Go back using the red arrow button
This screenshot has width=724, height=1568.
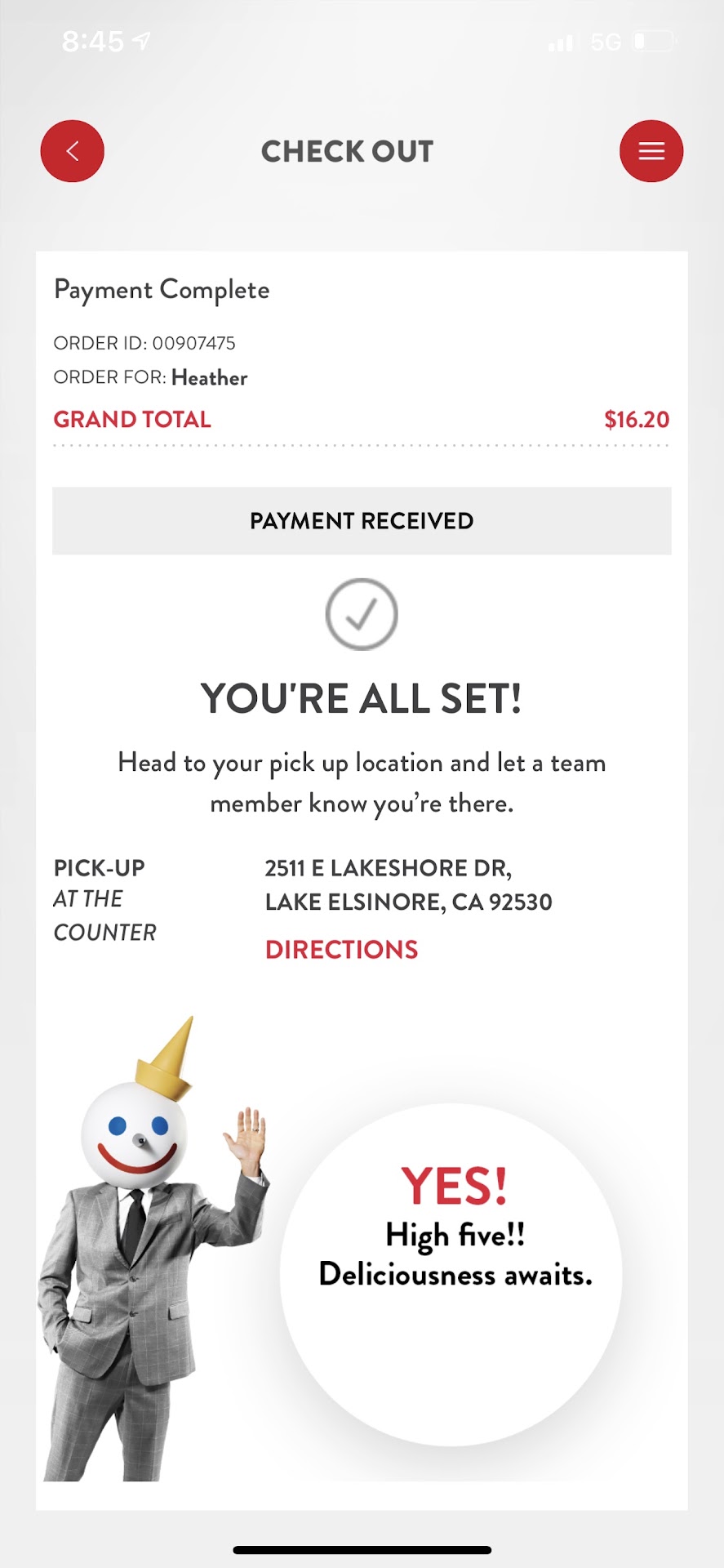pyautogui.click(x=73, y=151)
